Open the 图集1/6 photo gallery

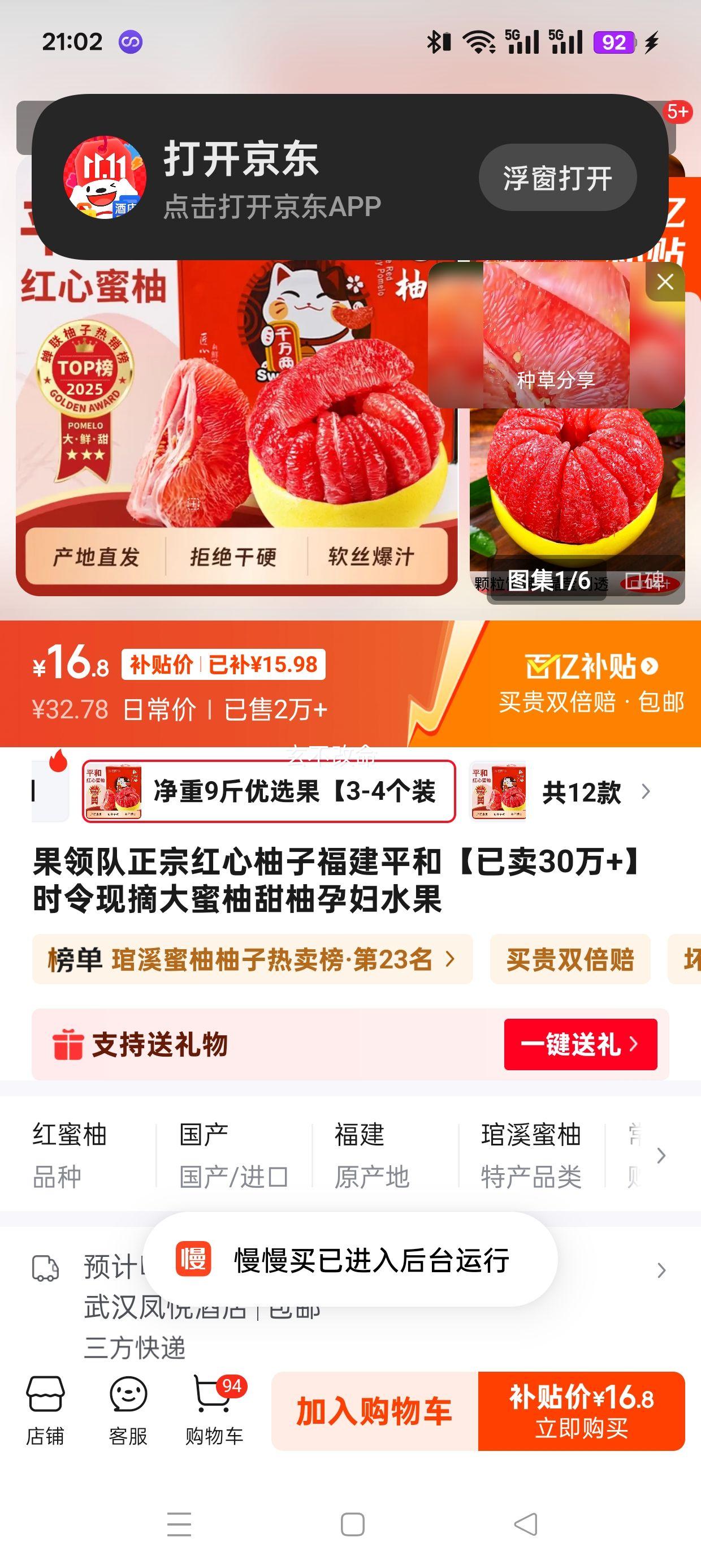click(549, 581)
